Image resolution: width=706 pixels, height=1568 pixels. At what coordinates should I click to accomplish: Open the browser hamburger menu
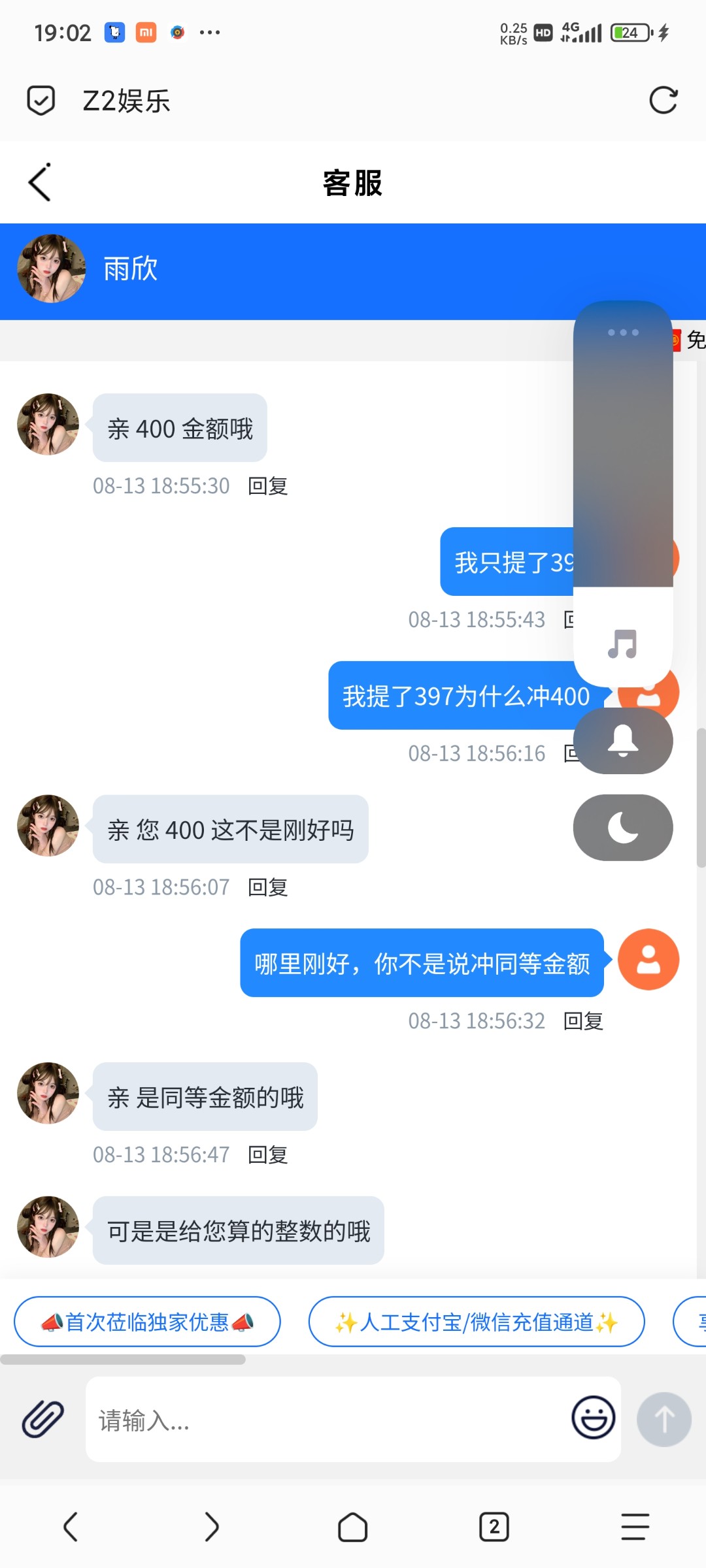tap(635, 1527)
